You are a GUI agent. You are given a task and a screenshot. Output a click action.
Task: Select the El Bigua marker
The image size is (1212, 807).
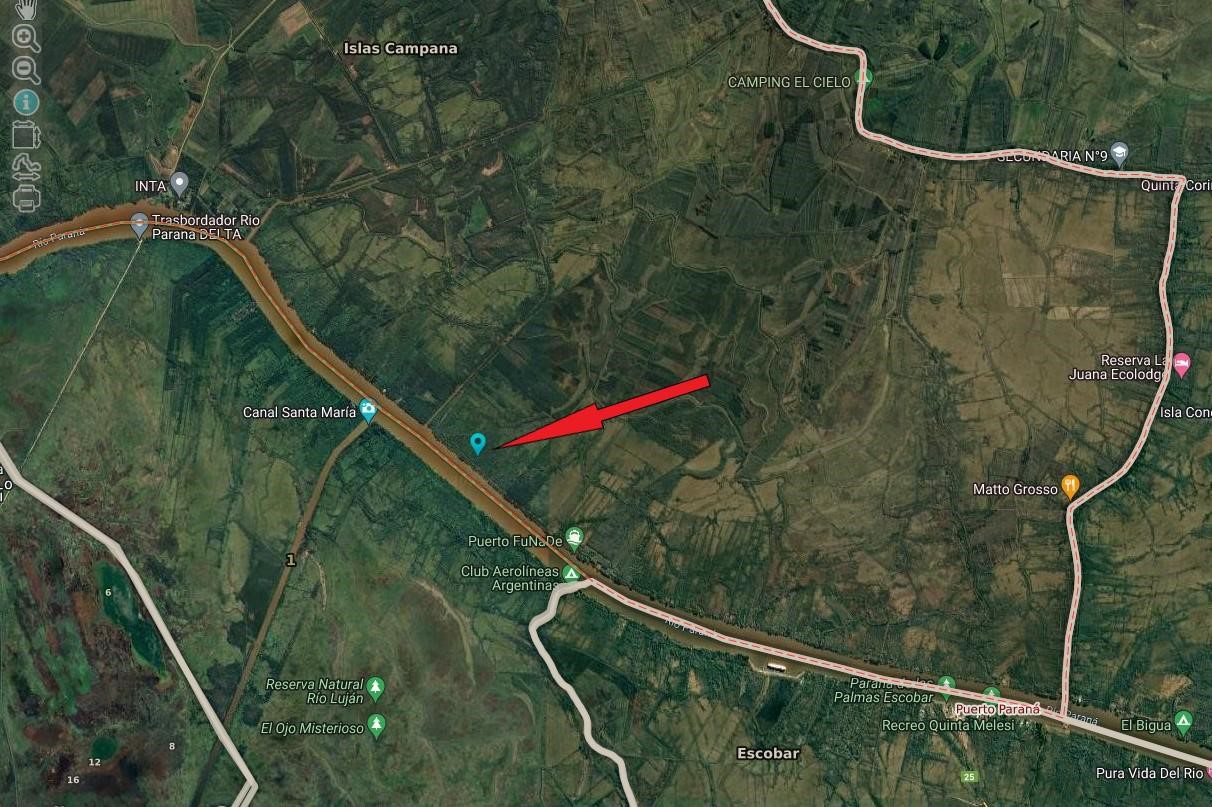click(1183, 721)
